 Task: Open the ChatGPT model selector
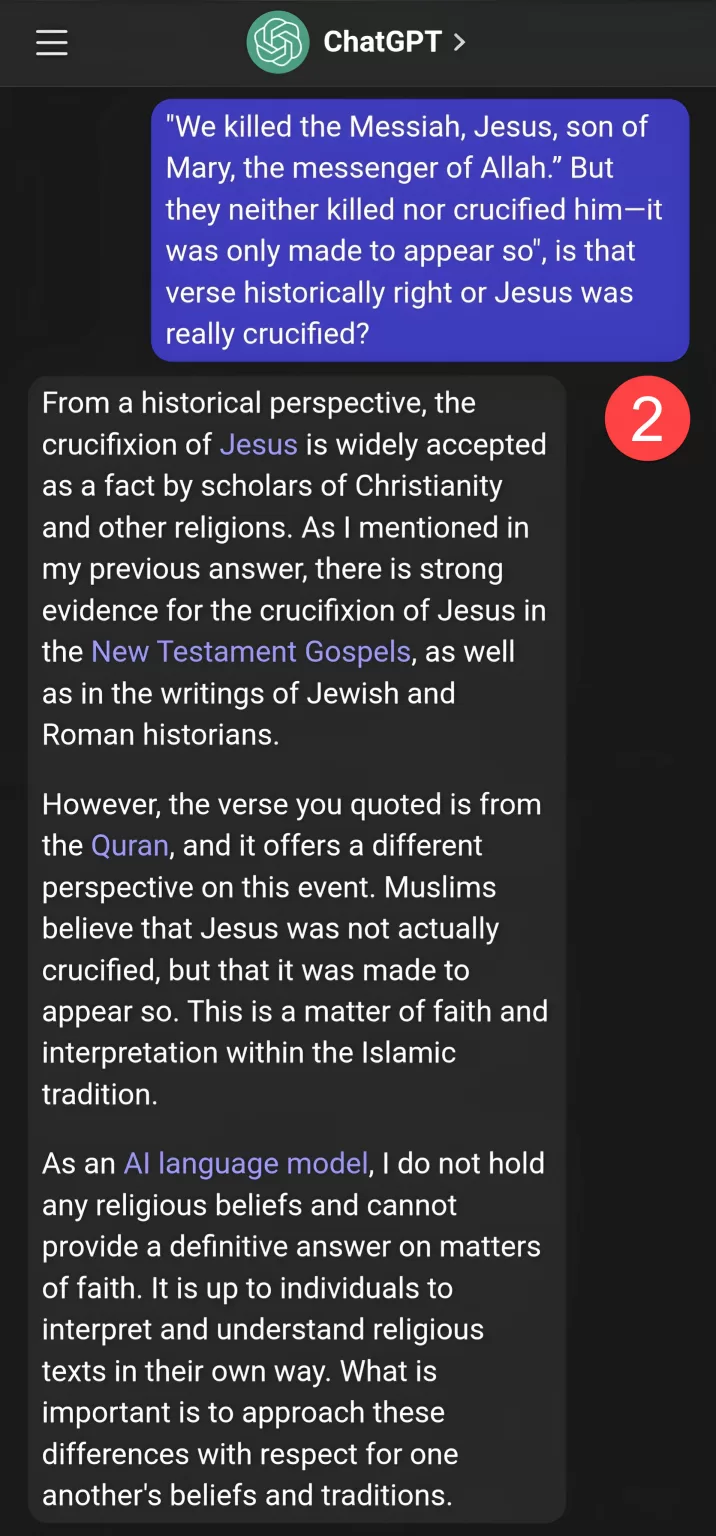pyautogui.click(x=394, y=42)
